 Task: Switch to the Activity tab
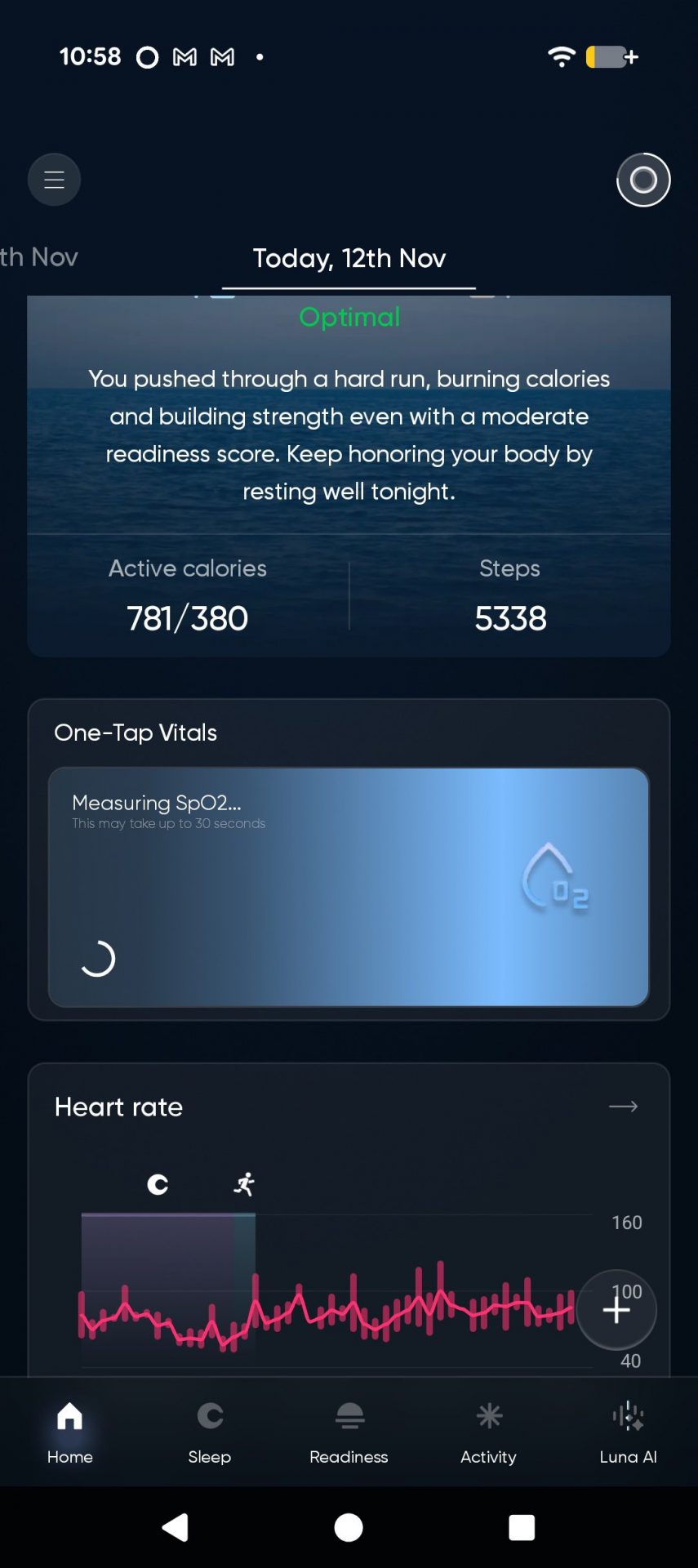click(488, 1432)
